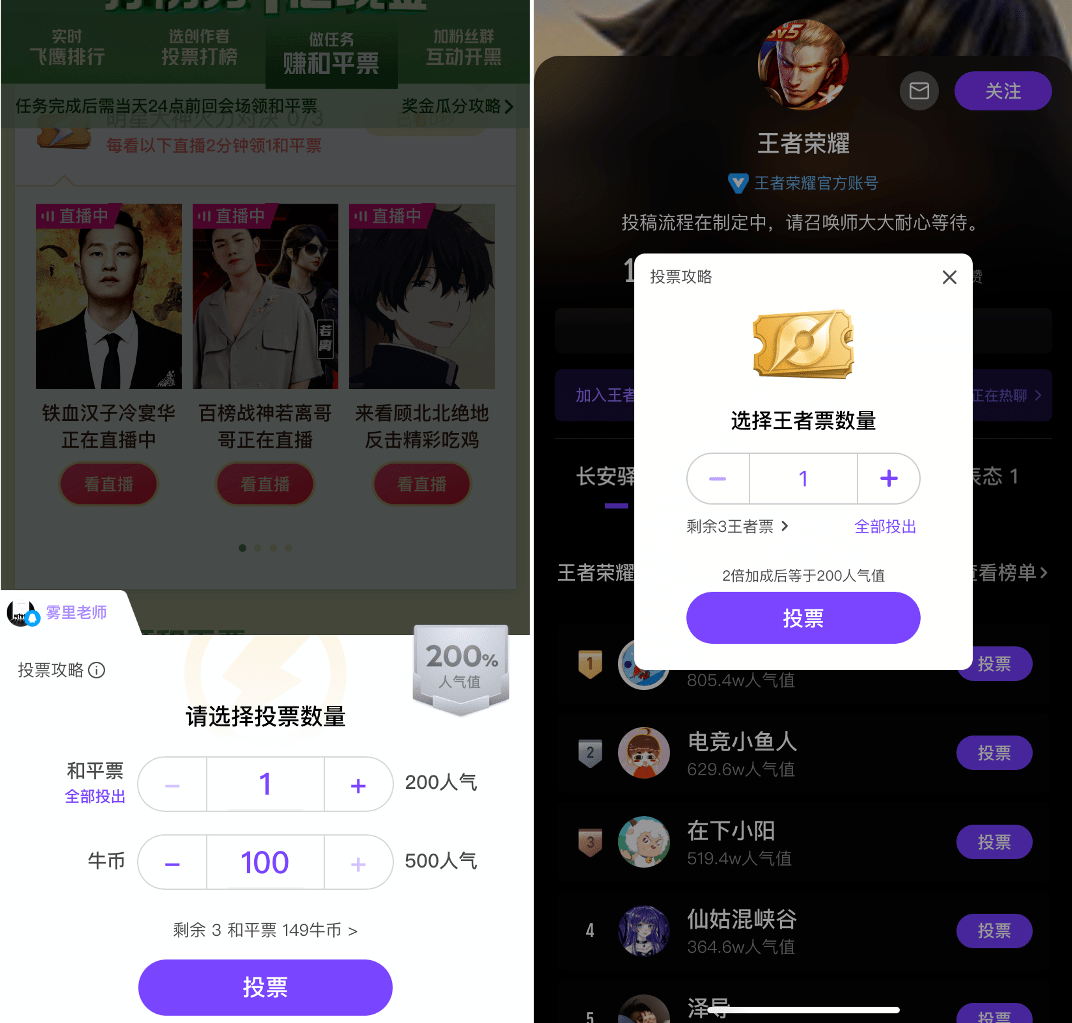Decrease 王者票 quantity with minus
The width and height of the screenshot is (1072, 1023).
pyautogui.click(x=717, y=479)
